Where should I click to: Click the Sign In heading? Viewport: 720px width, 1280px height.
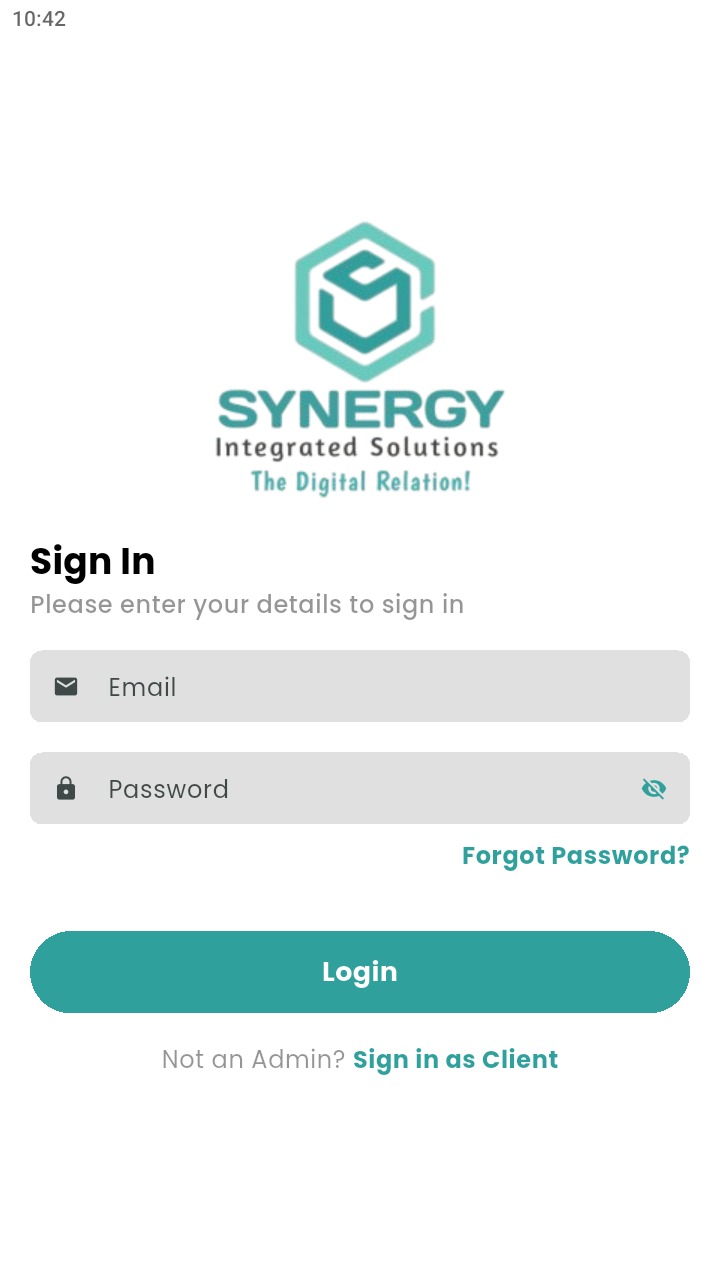point(92,561)
